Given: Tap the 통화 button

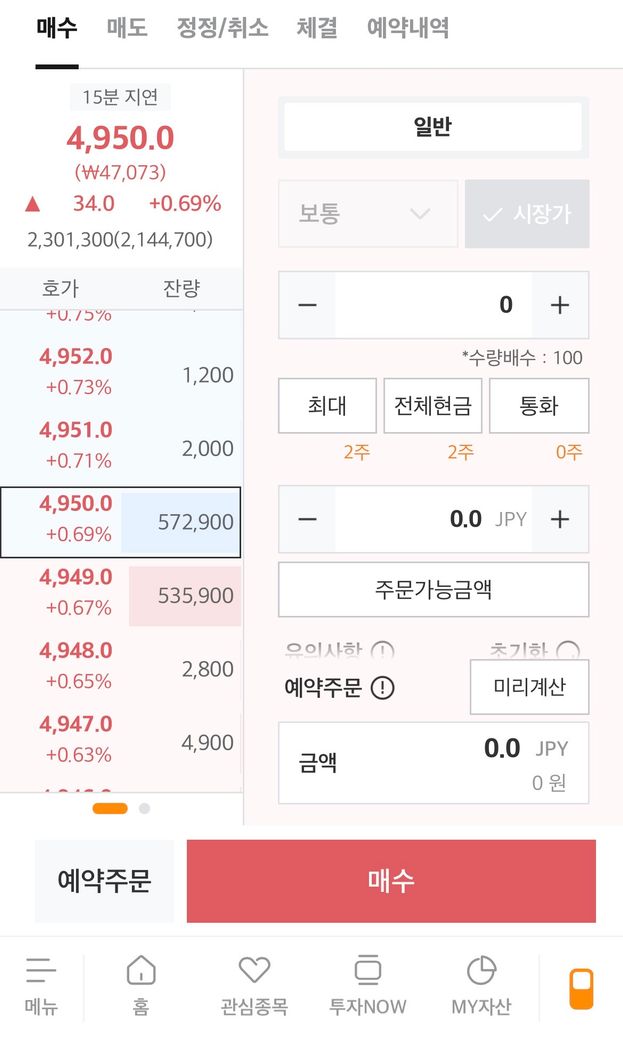Looking at the screenshot, I should (539, 405).
